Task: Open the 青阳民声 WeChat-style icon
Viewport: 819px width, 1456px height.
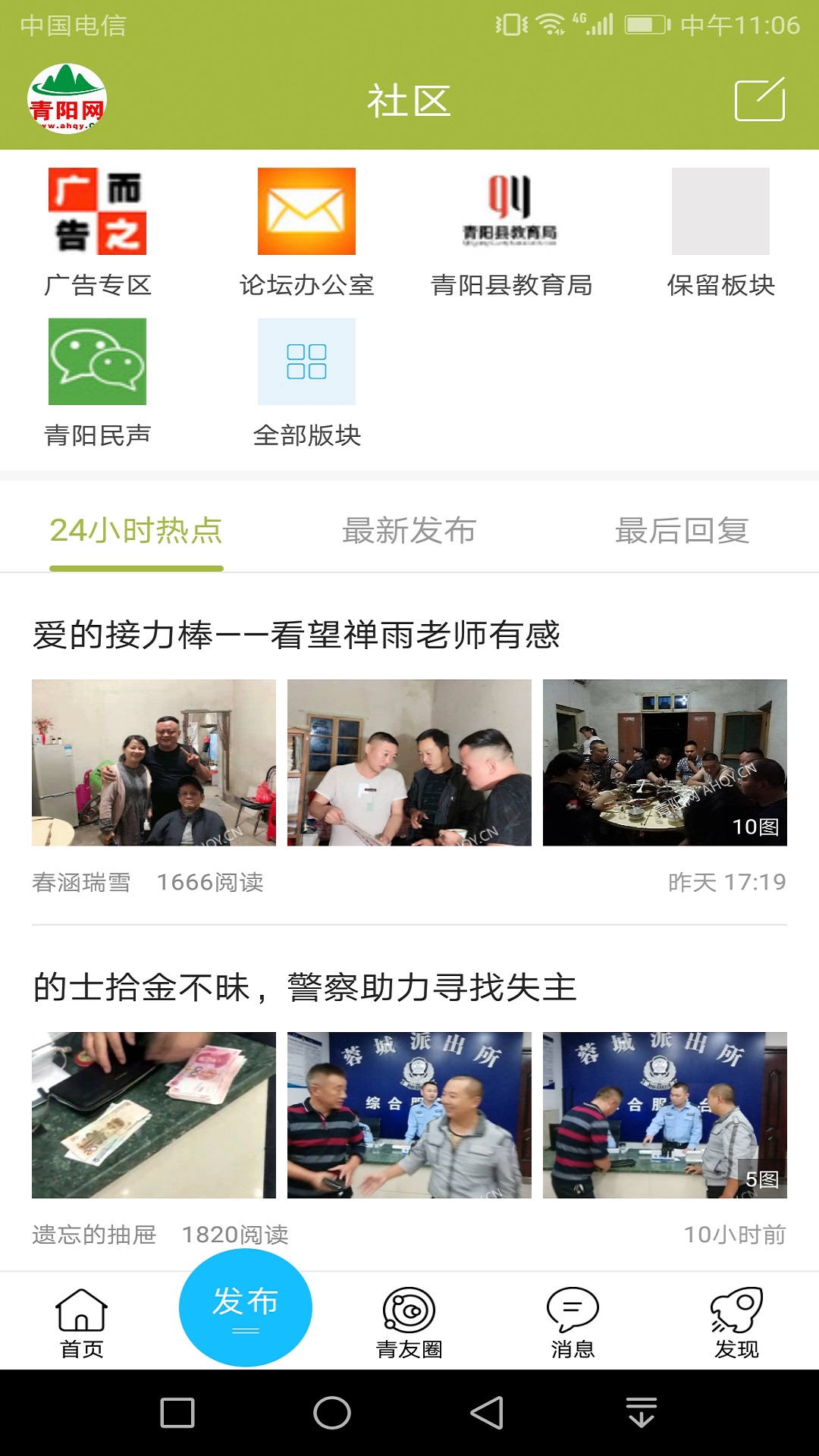Action: [x=99, y=362]
